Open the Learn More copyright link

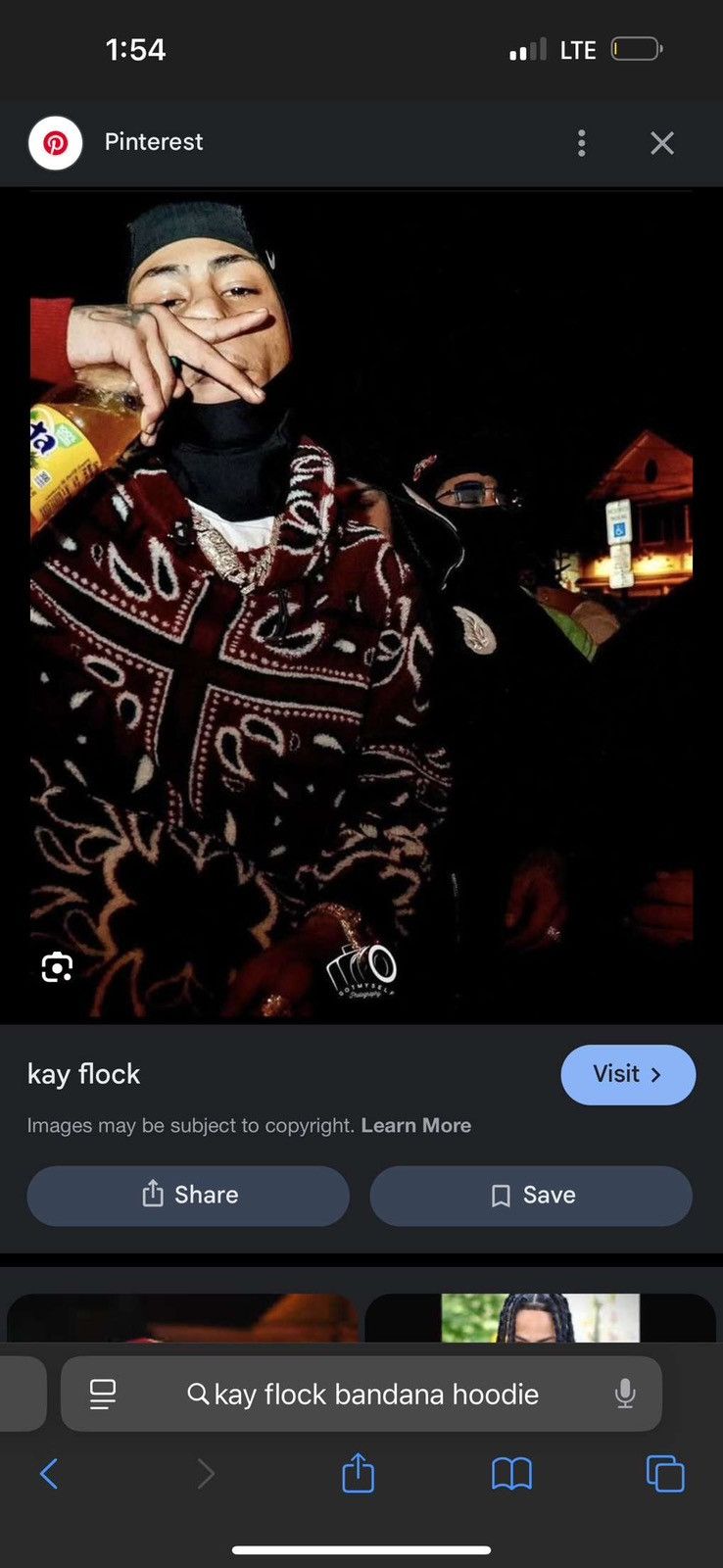point(416,1125)
